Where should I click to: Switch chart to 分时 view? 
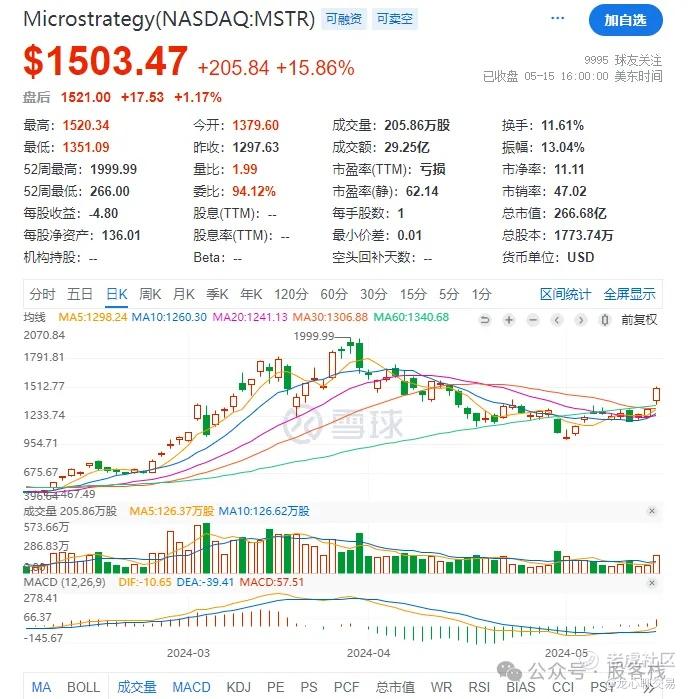click(42, 294)
